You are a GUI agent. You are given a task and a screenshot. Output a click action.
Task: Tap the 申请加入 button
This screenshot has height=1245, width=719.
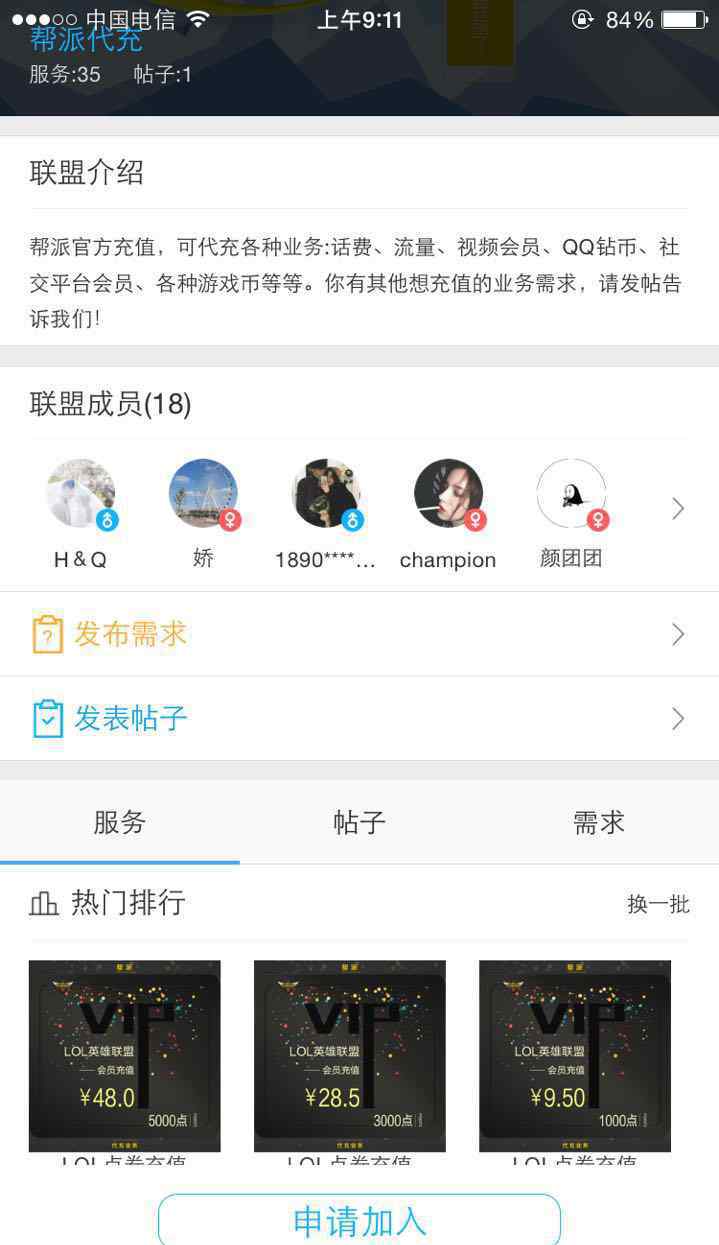pos(359,1220)
